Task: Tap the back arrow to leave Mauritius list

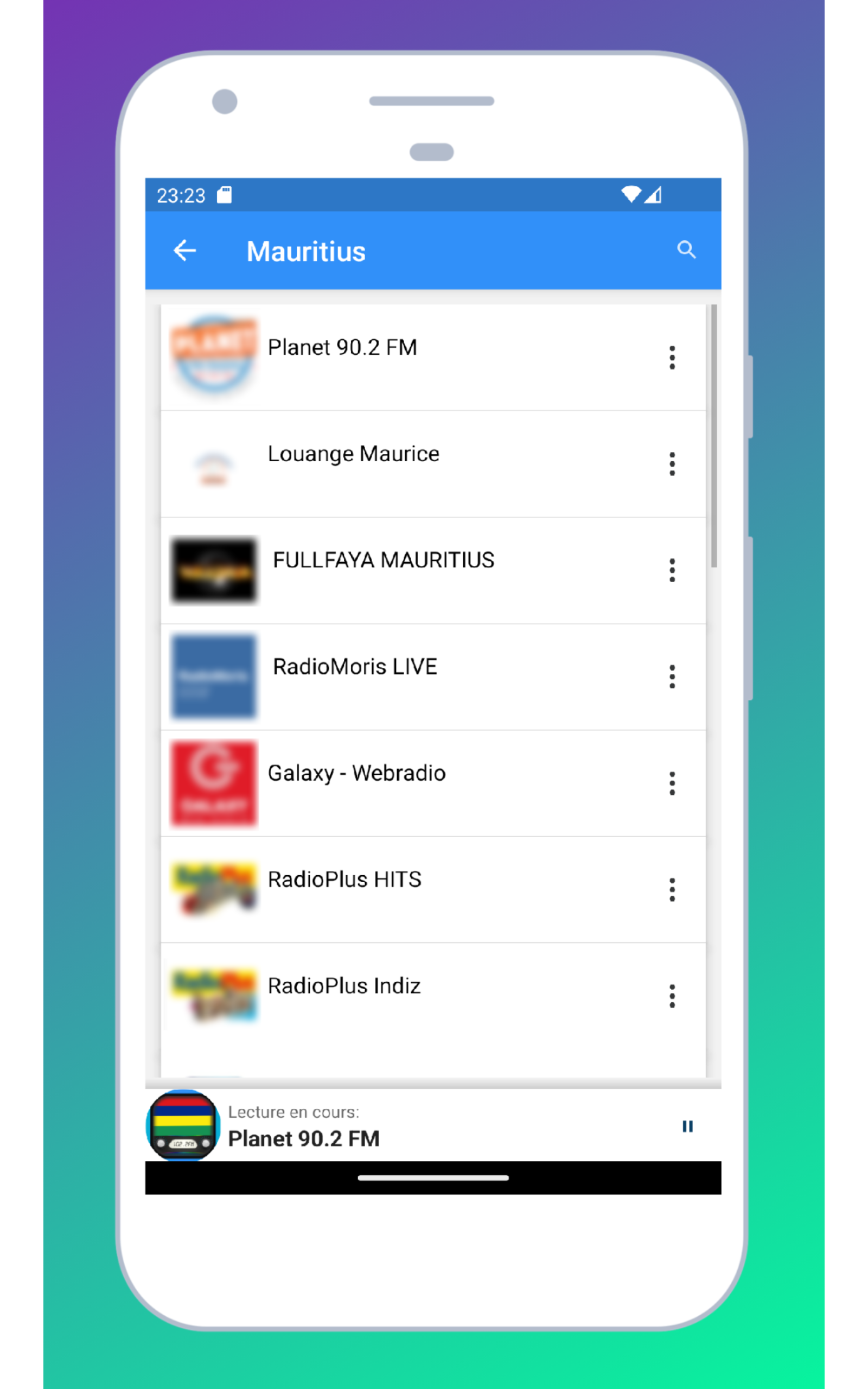Action: (184, 250)
